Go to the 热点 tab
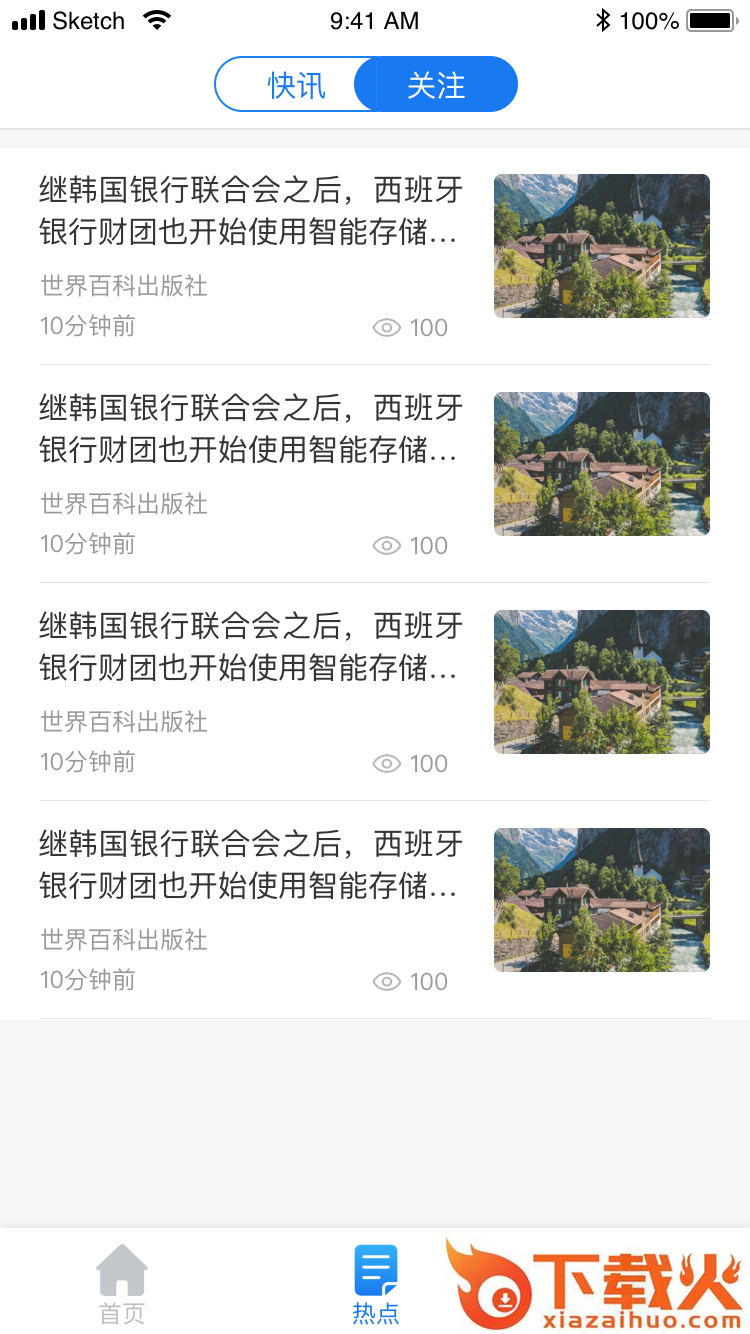The height and width of the screenshot is (1334, 750). click(x=376, y=1285)
